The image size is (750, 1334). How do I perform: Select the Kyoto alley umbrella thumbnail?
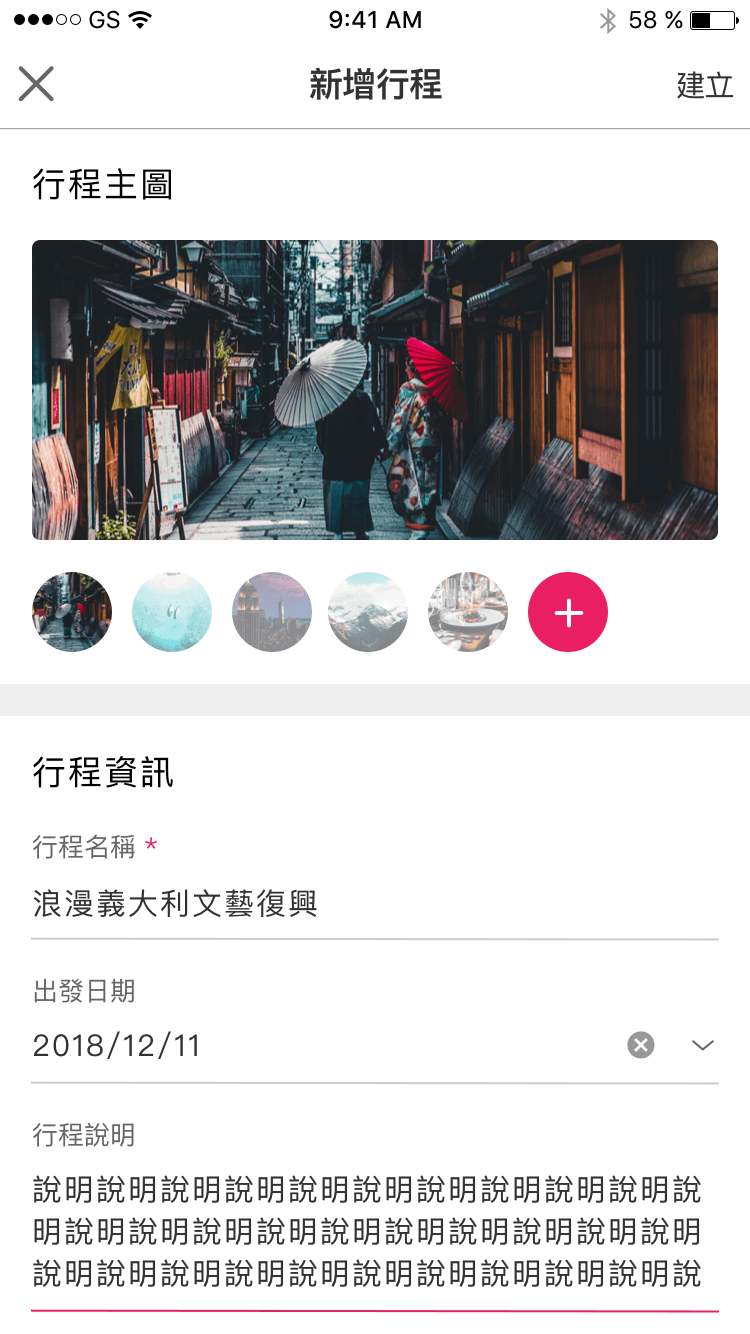tap(72, 612)
